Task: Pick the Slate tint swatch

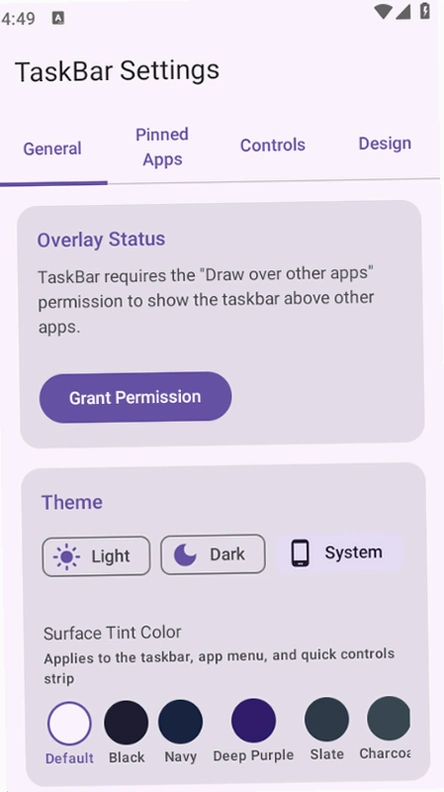Action: coord(327,719)
